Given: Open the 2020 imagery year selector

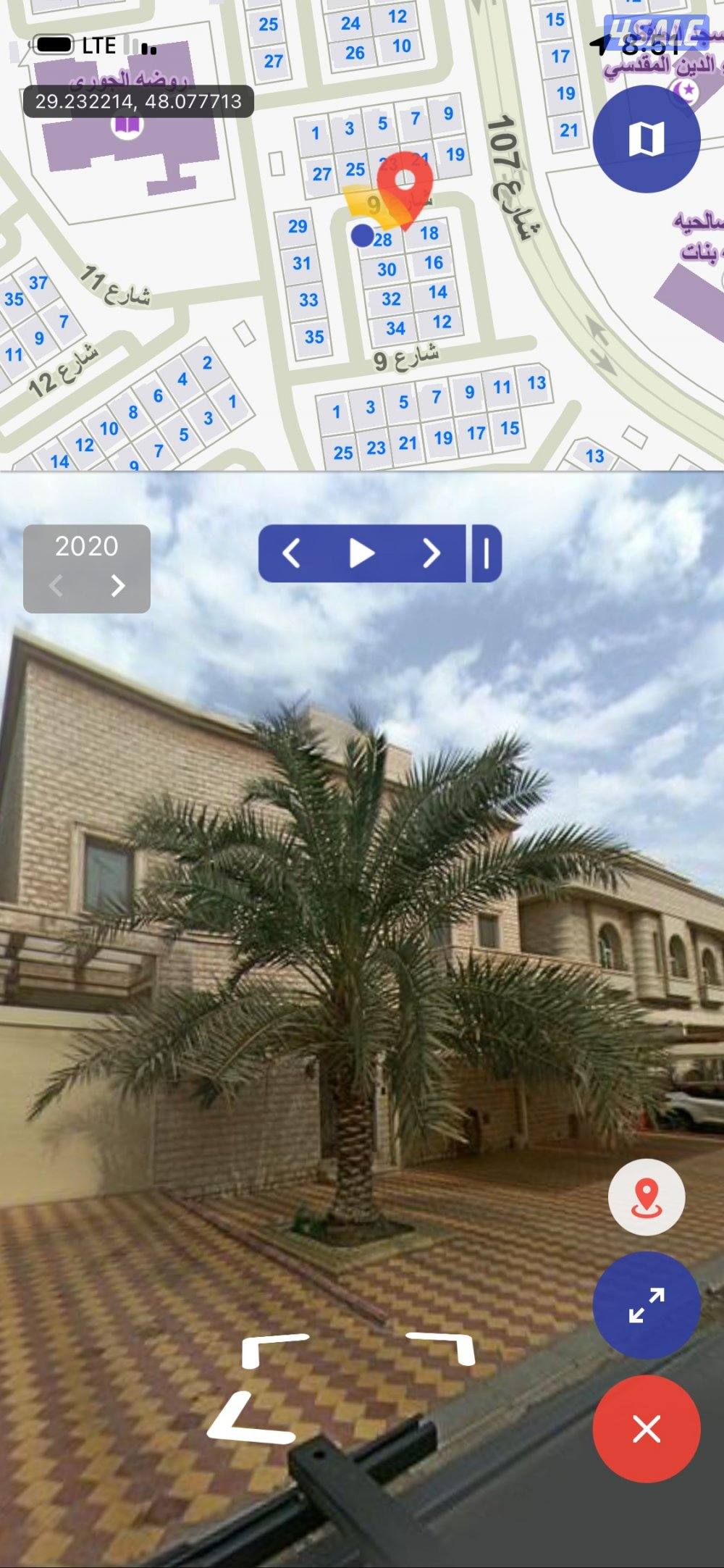Looking at the screenshot, I should (x=87, y=548).
